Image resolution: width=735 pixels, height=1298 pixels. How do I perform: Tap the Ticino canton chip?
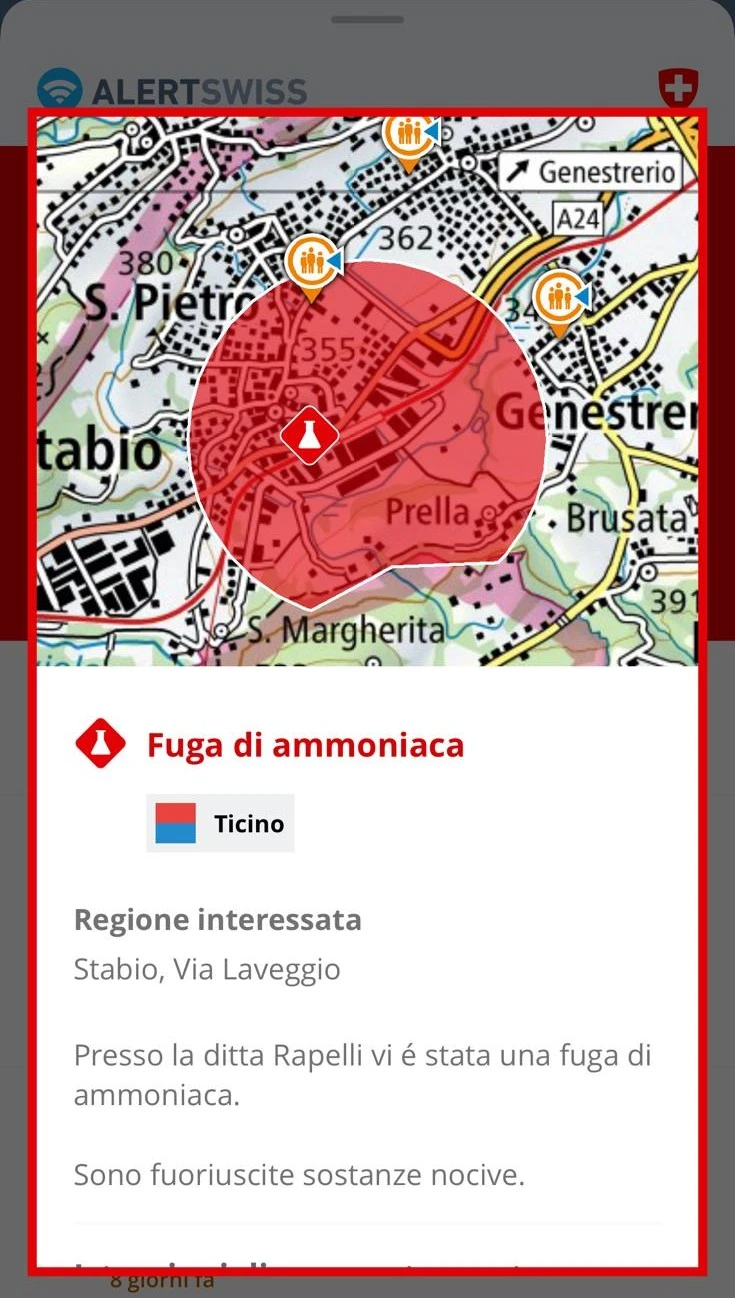tap(220, 823)
